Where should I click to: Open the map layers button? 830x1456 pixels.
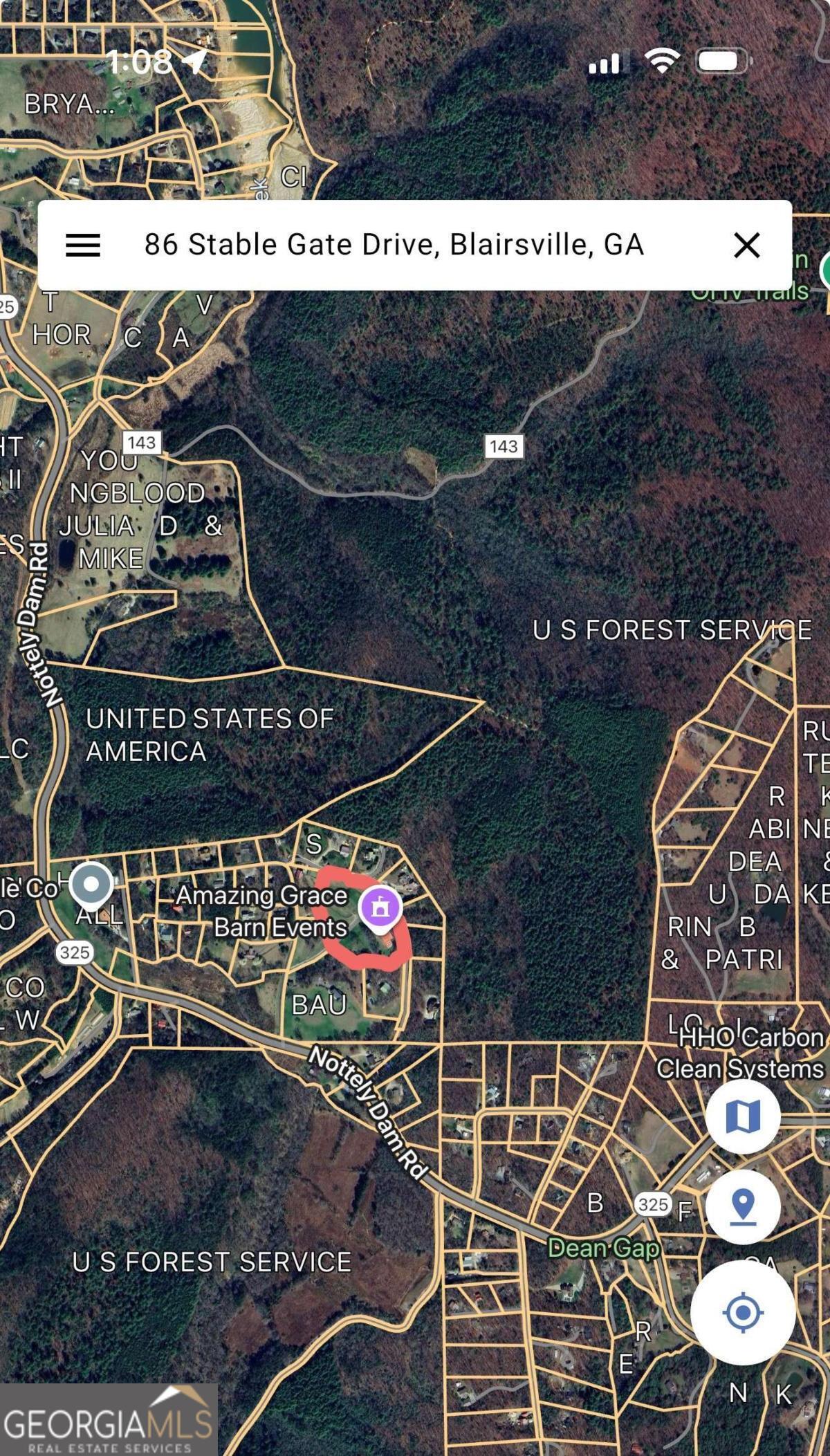coord(743,1116)
